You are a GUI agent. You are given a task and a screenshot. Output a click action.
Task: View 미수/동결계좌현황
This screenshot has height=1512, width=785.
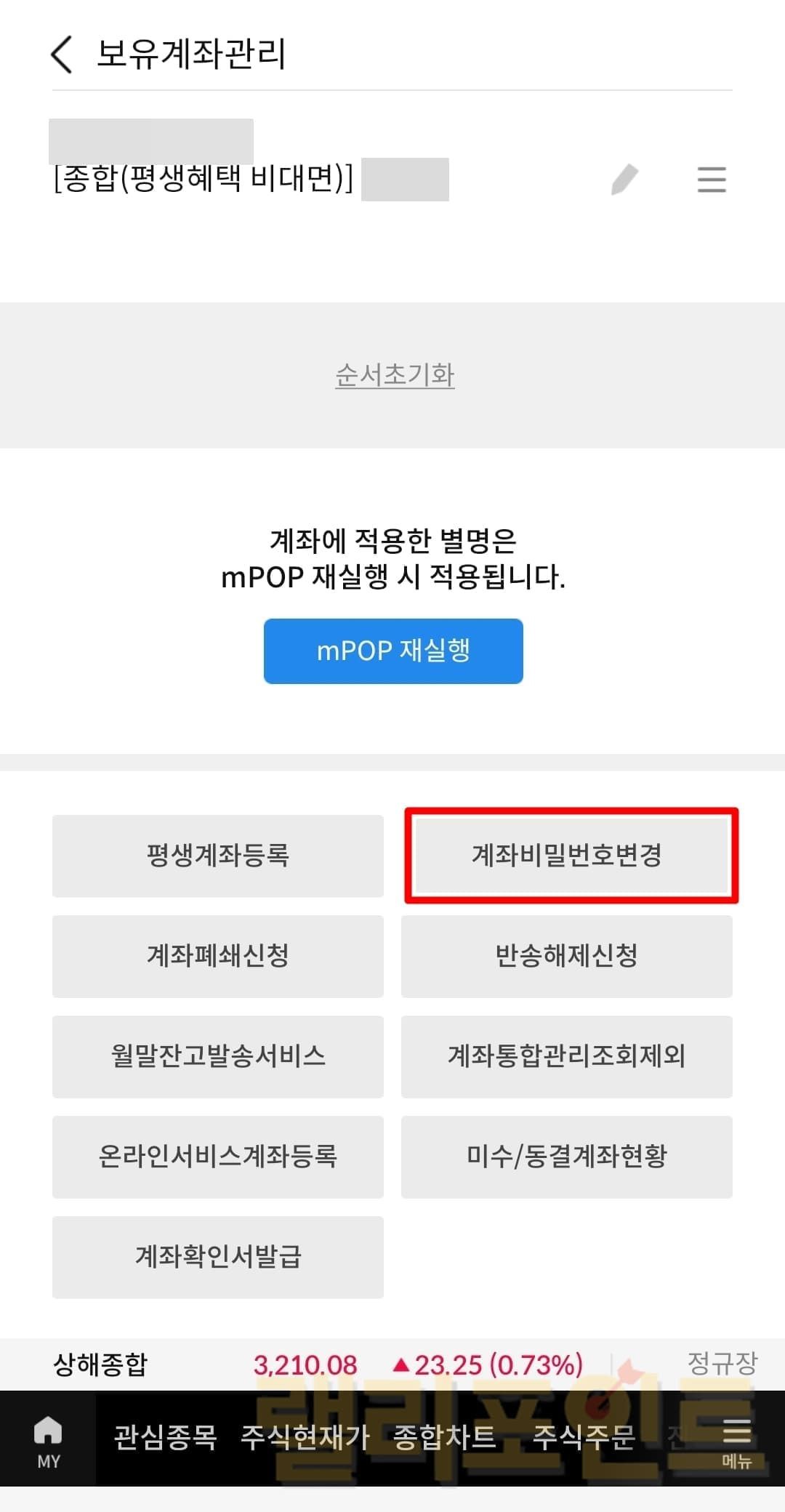[566, 1157]
